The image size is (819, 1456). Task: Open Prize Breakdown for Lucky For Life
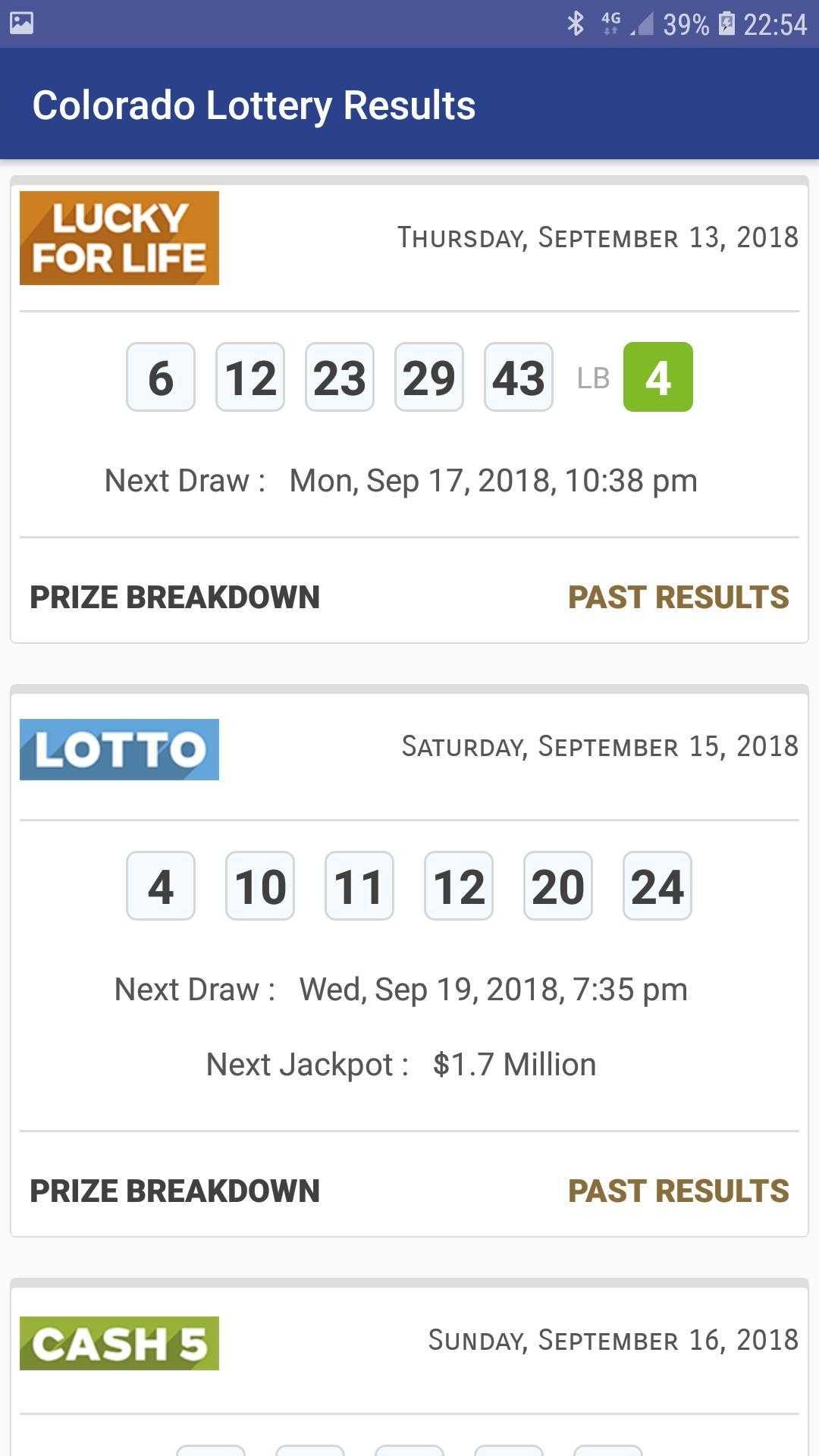tap(174, 597)
